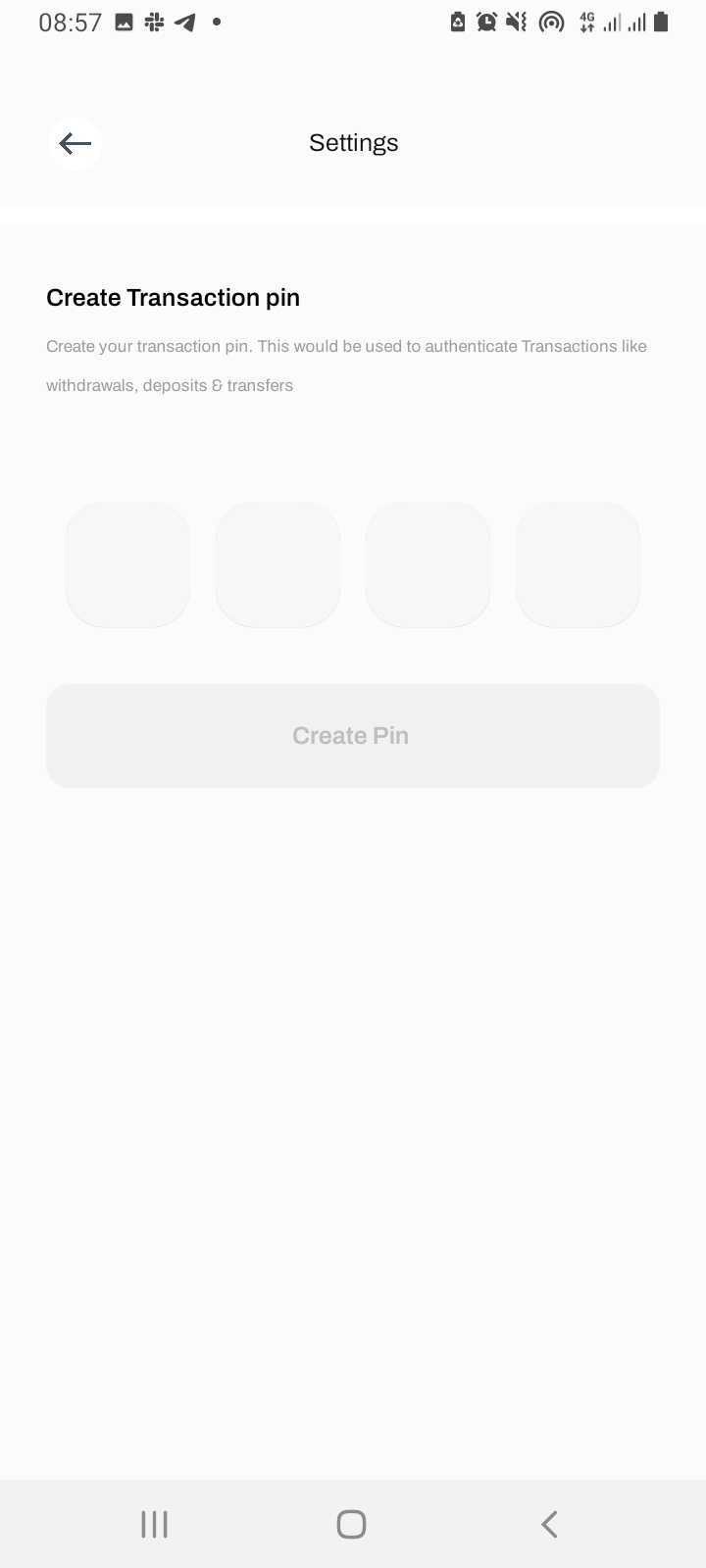706x1568 pixels.
Task: Open recent apps from the navigation bar
Action: (x=155, y=1524)
